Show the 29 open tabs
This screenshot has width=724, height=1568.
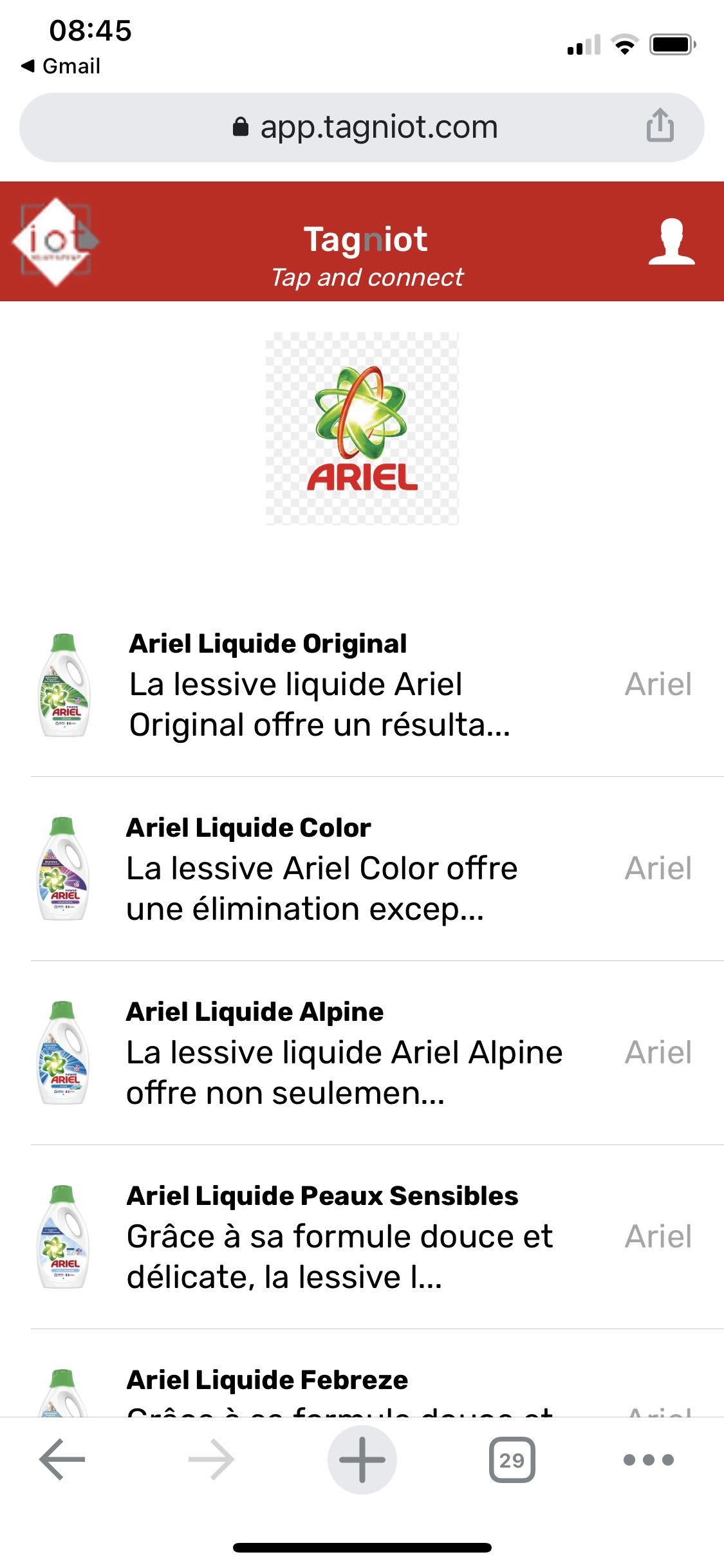pos(512,1459)
